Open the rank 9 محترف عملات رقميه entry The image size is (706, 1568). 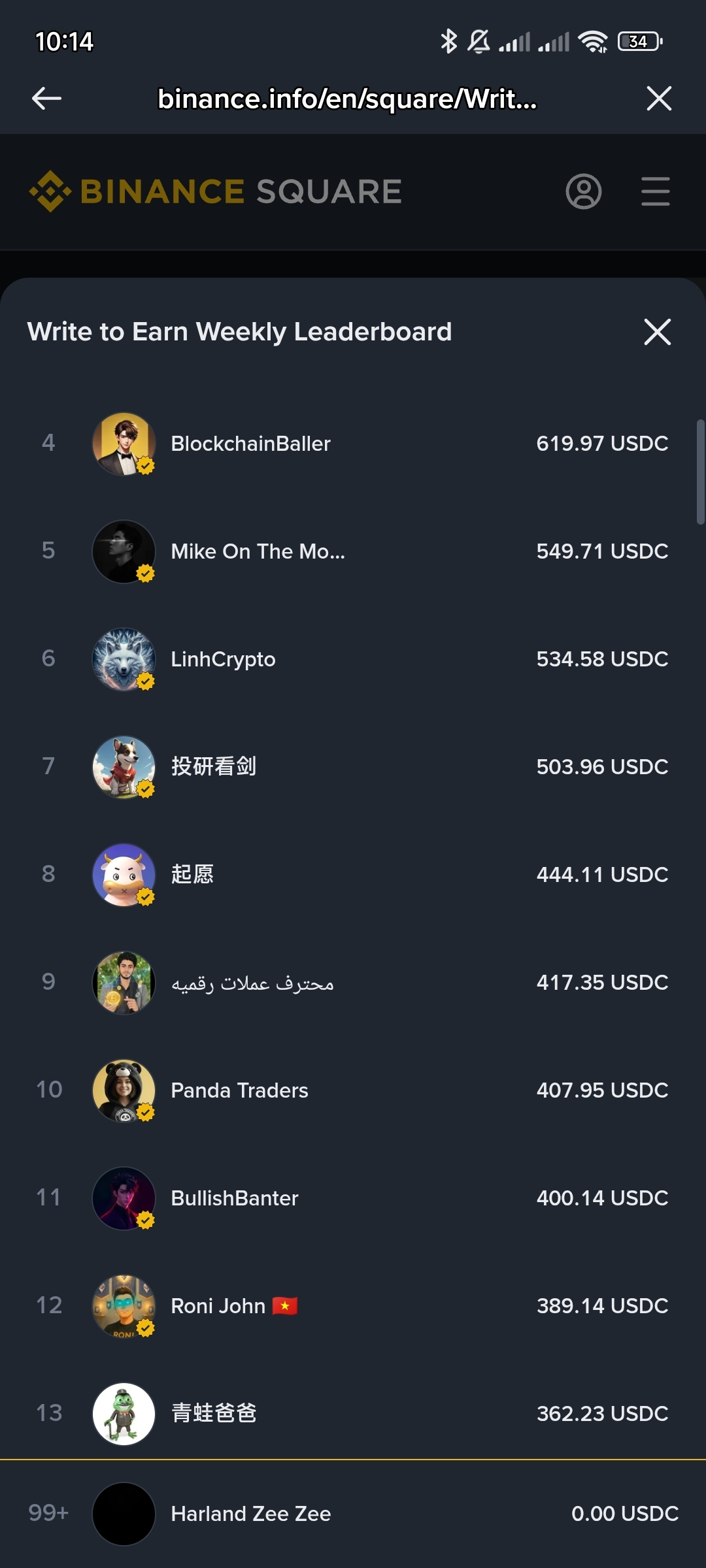252,983
